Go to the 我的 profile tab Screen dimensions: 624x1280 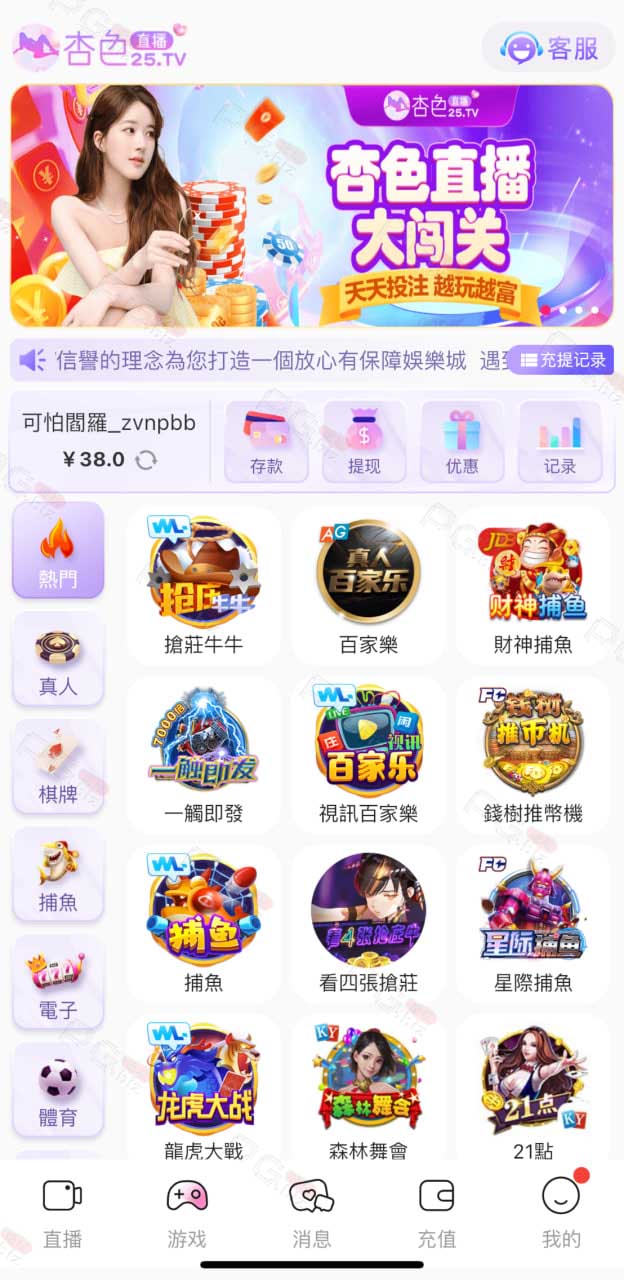[561, 1212]
